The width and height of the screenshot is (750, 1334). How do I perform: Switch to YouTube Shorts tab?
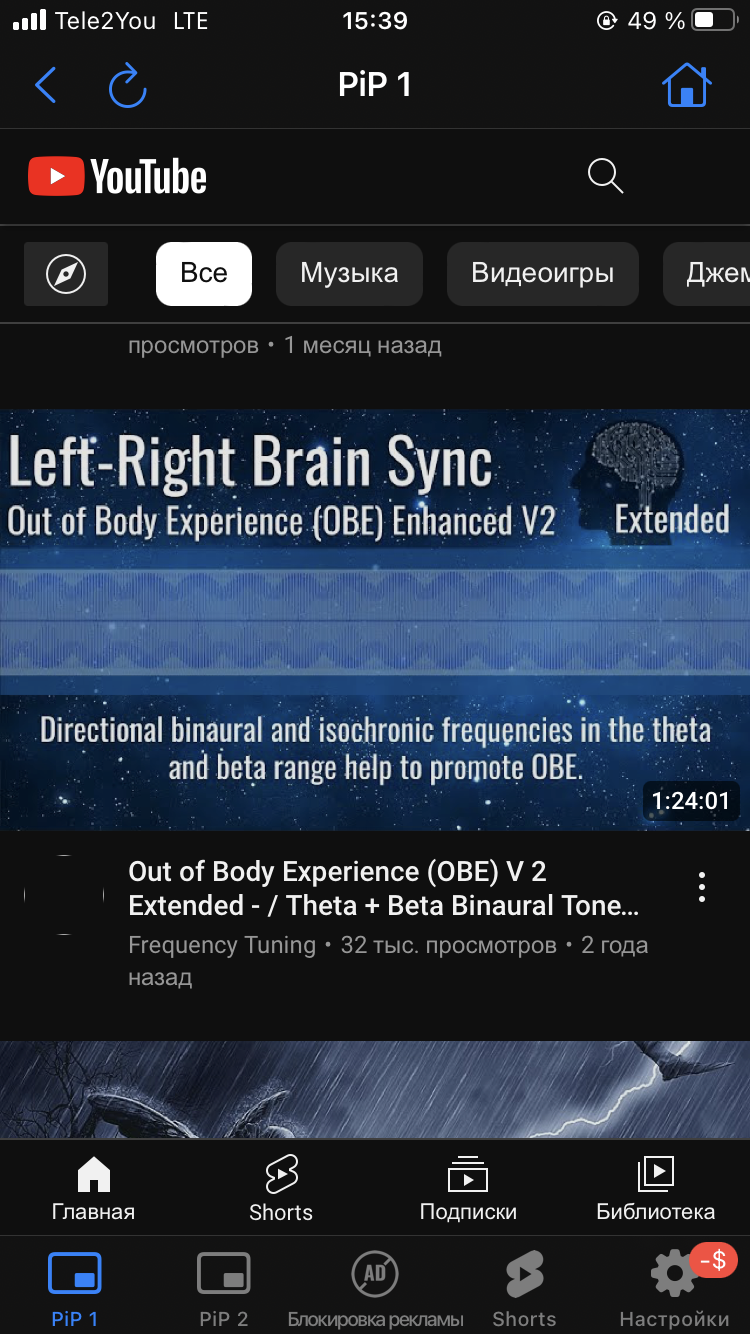pyautogui.click(x=281, y=1189)
